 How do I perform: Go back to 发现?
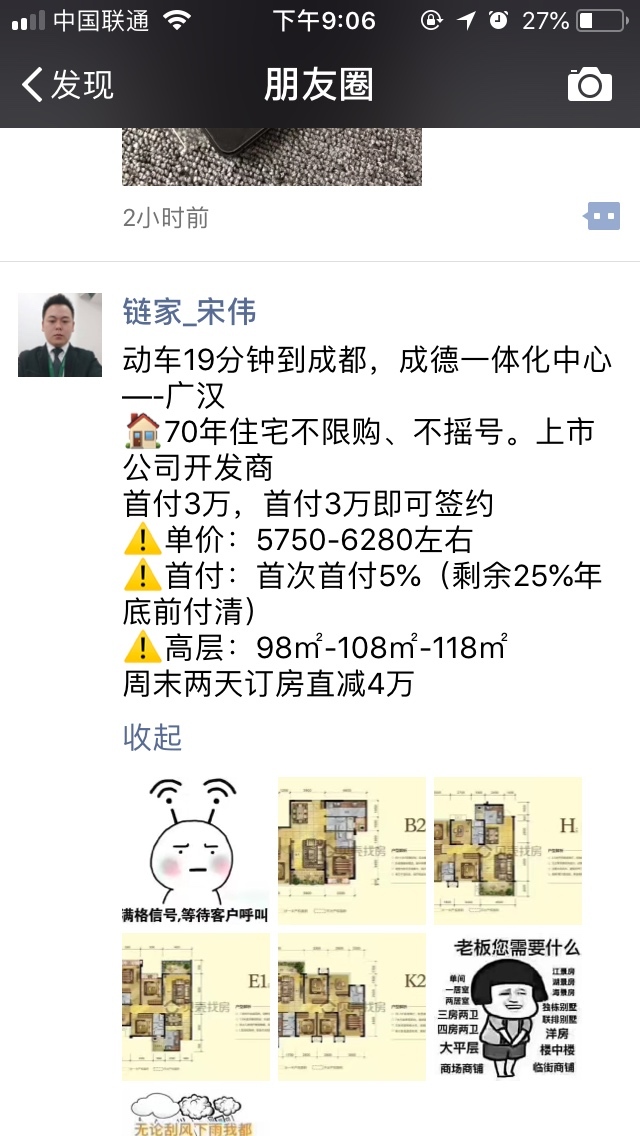[67, 85]
